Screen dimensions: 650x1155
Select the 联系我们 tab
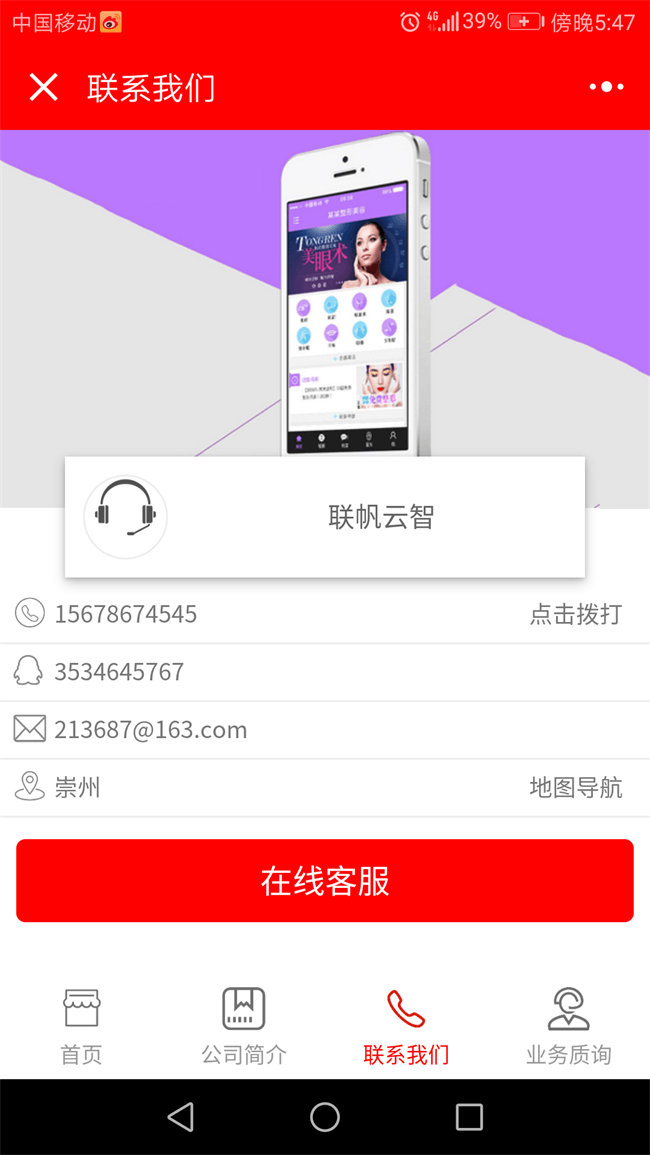[406, 1025]
